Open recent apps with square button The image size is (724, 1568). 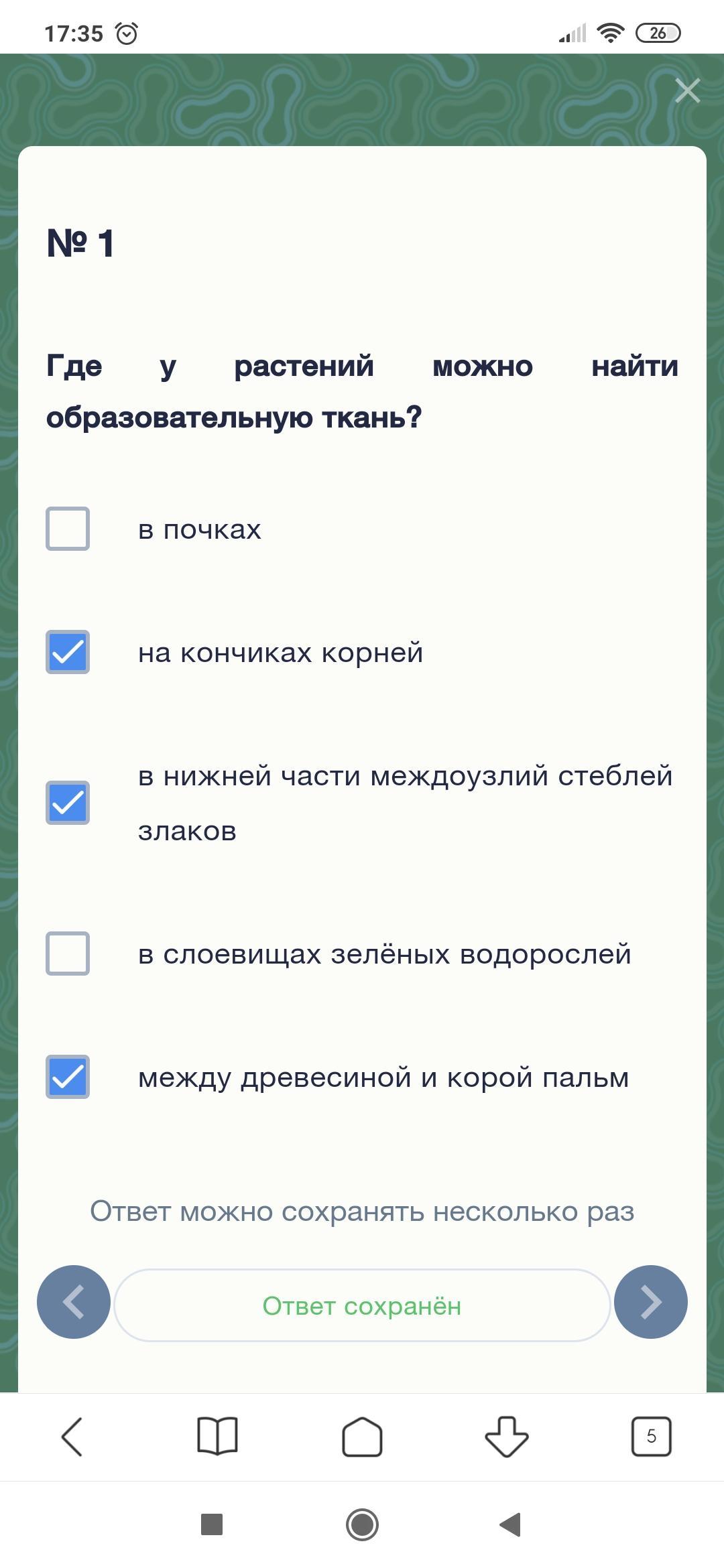pos(212,1524)
